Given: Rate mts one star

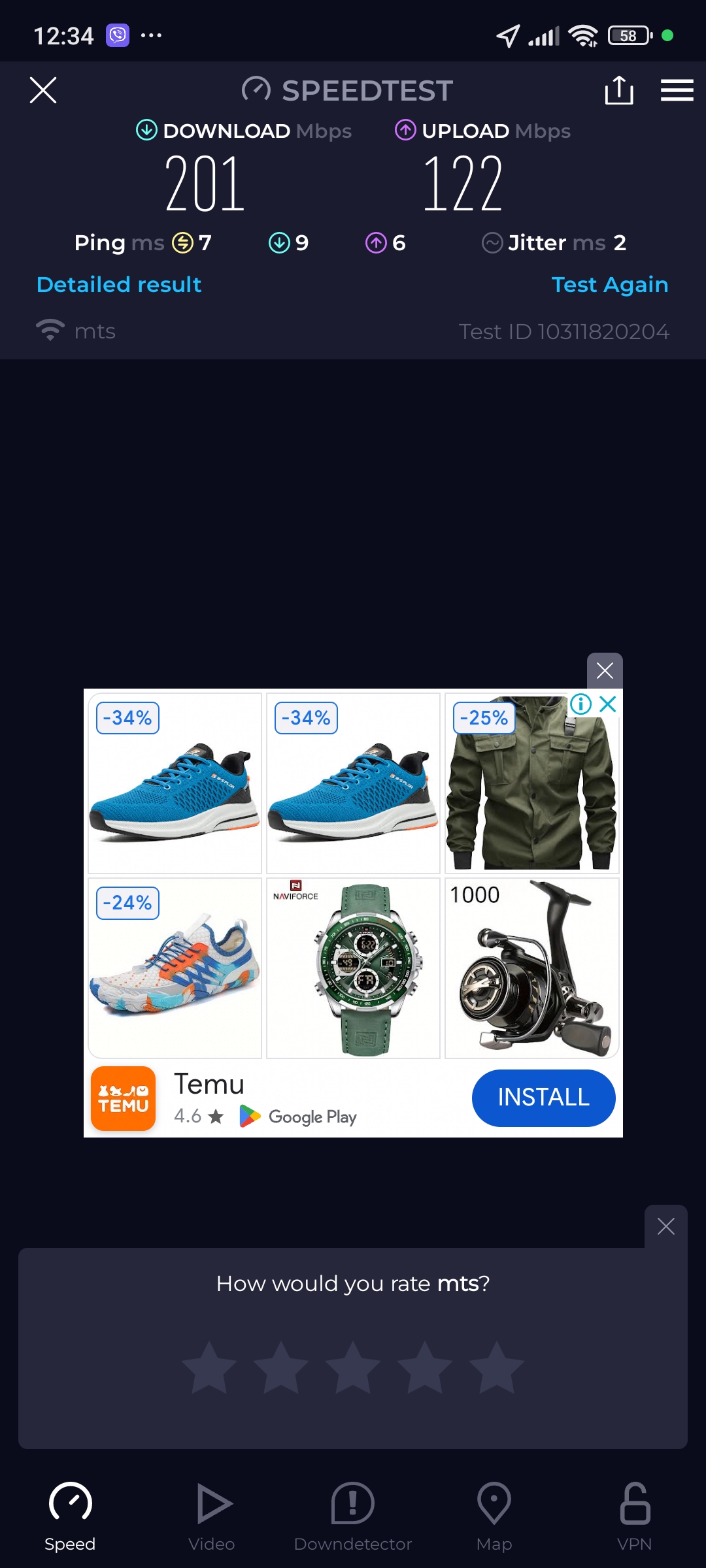Looking at the screenshot, I should 209,1367.
